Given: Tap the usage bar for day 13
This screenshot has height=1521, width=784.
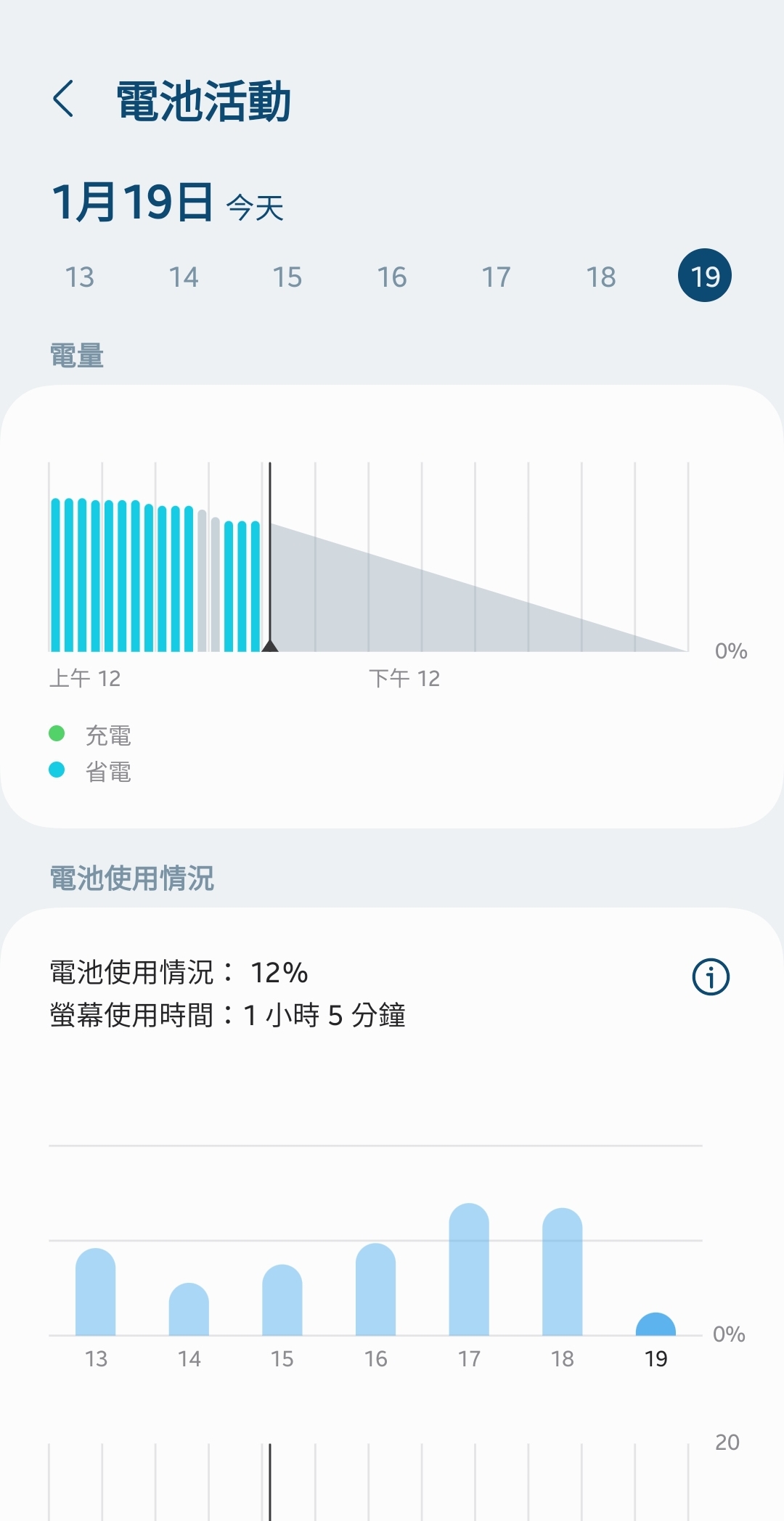Looking at the screenshot, I should point(96,1293).
